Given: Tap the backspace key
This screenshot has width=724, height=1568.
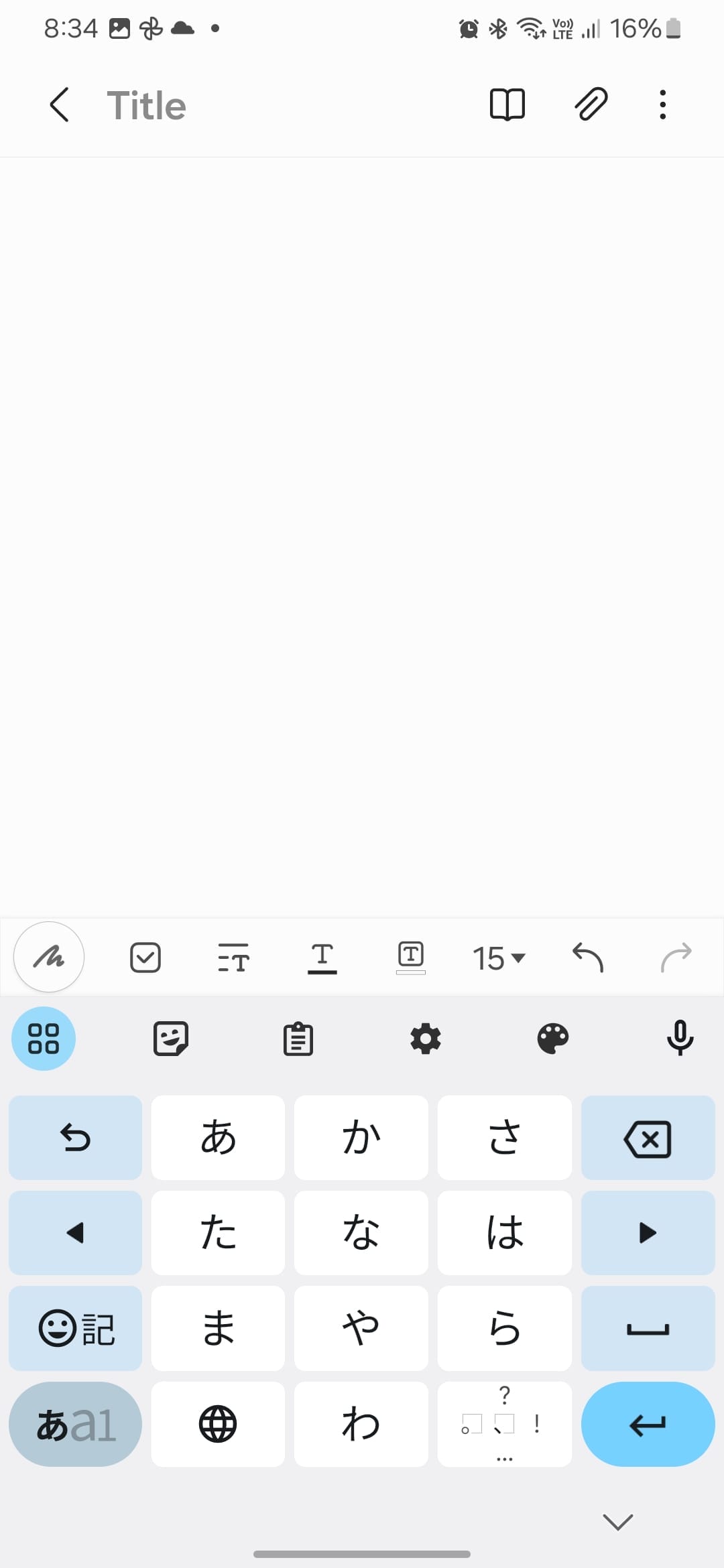Looking at the screenshot, I should [x=648, y=1138].
